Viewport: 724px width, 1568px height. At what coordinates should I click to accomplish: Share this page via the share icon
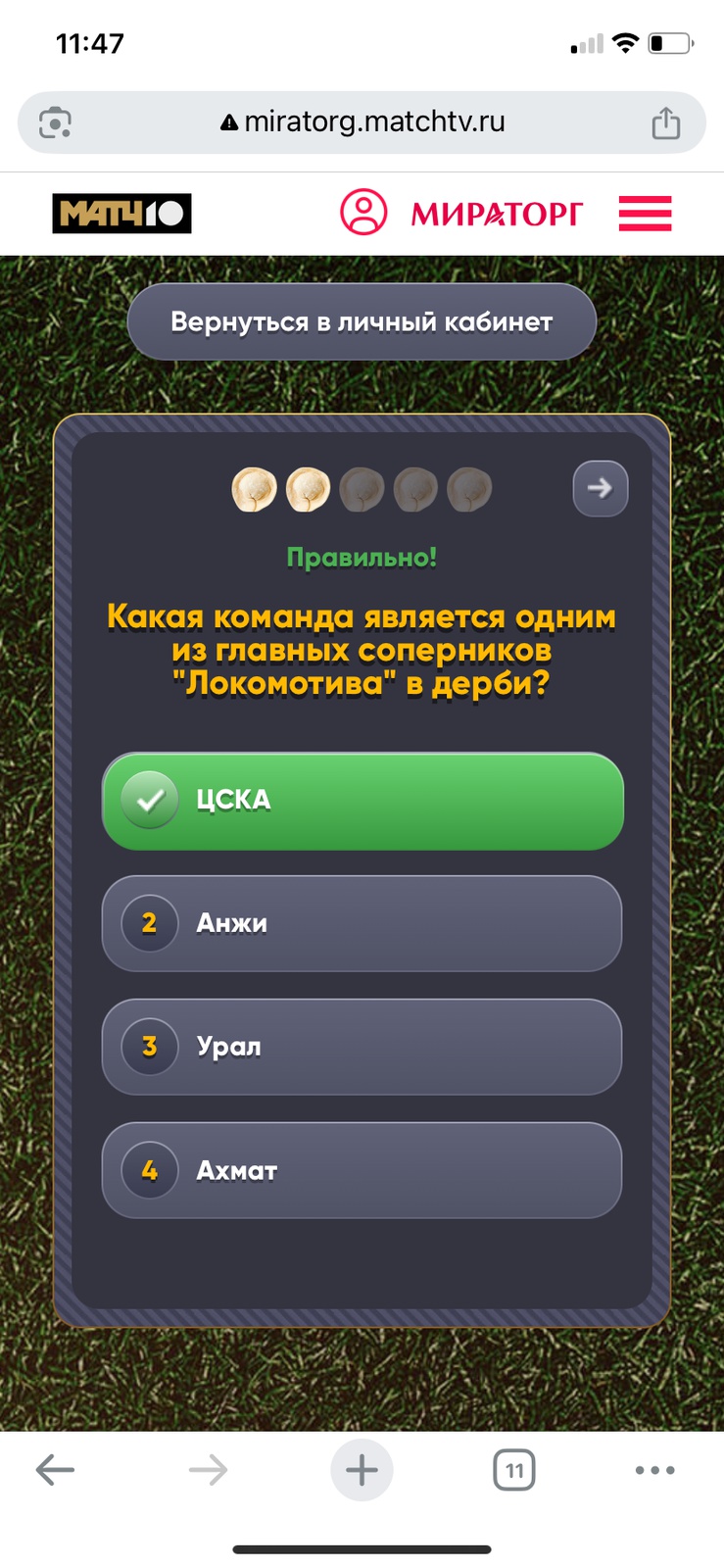666,122
